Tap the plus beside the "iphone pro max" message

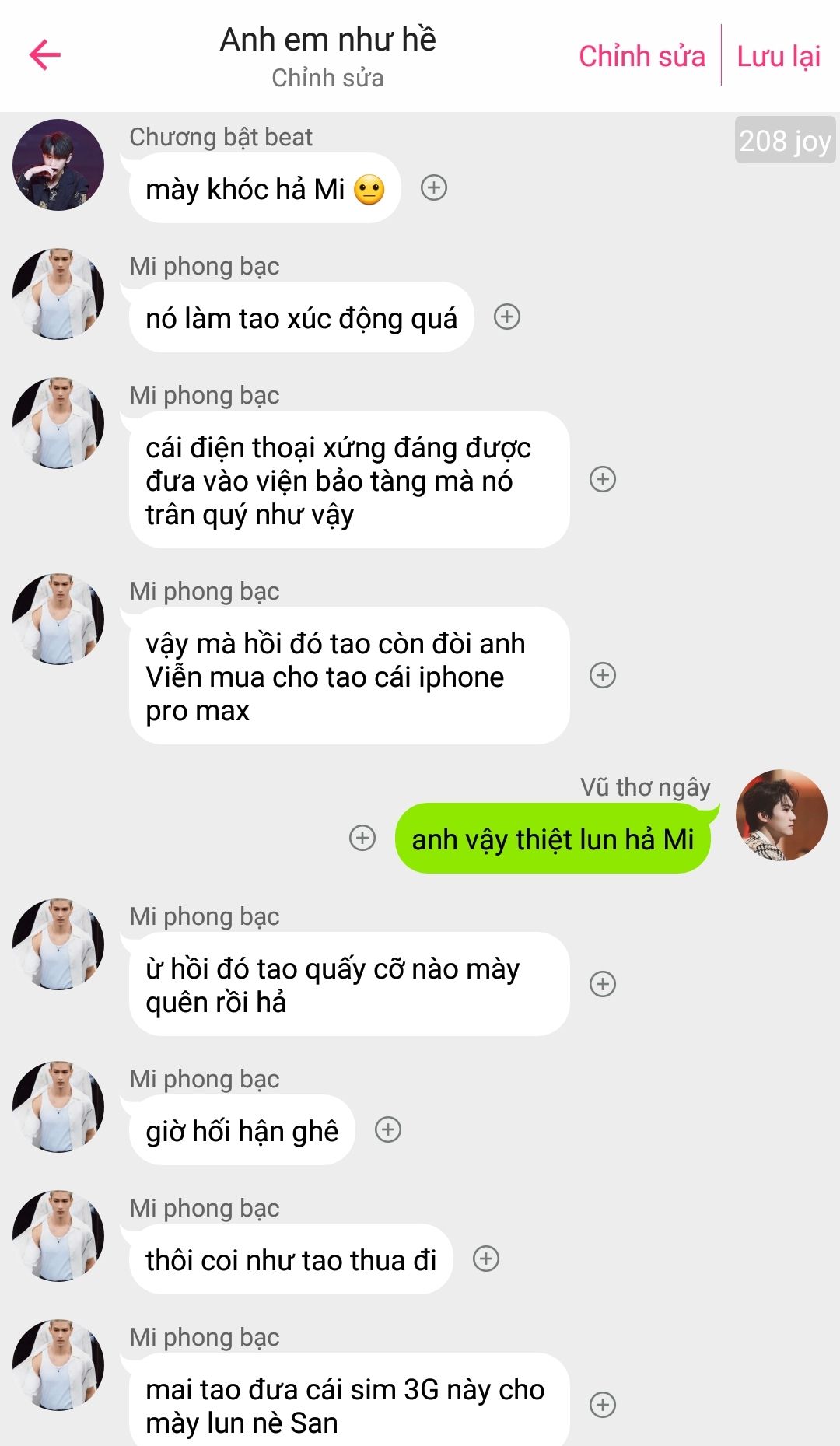(603, 675)
